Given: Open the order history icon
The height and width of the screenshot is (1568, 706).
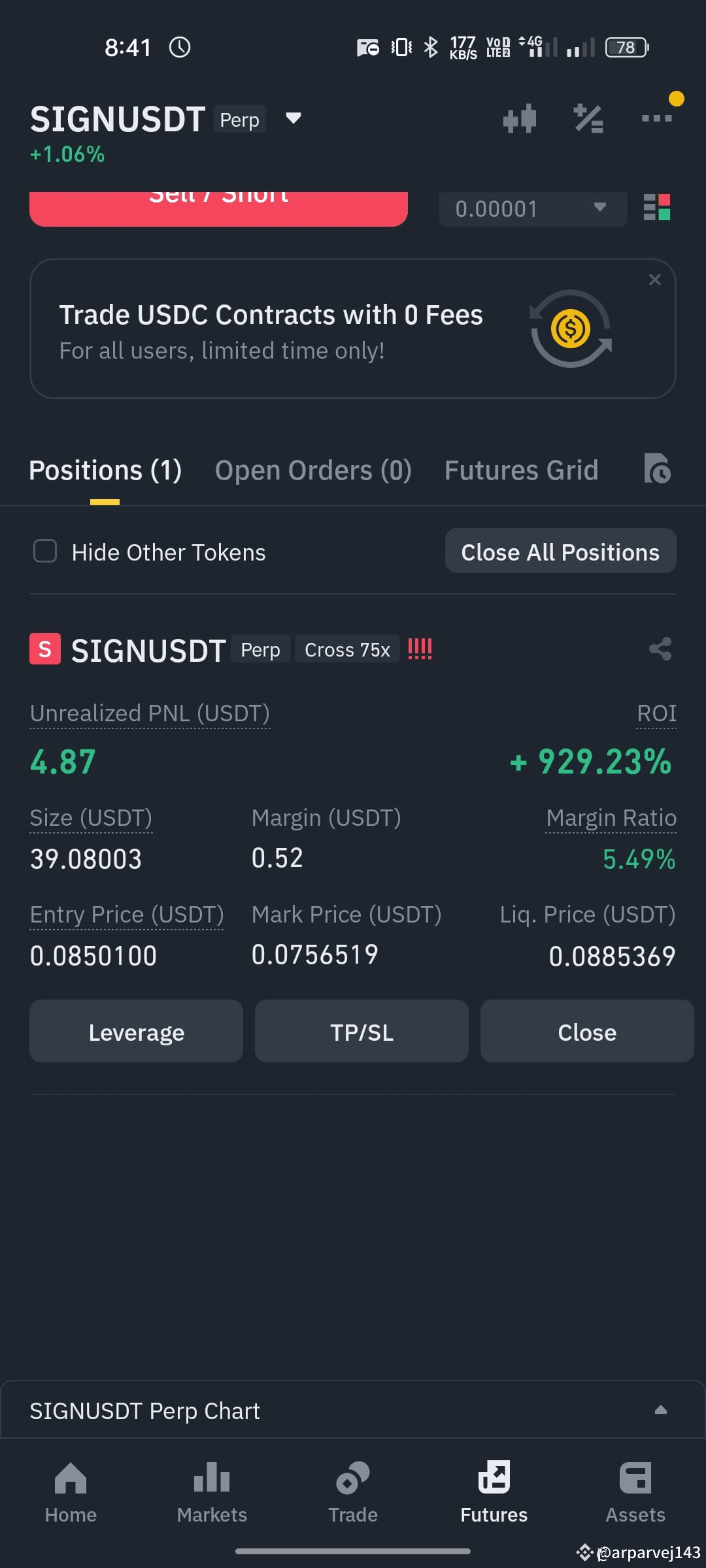Looking at the screenshot, I should point(657,468).
